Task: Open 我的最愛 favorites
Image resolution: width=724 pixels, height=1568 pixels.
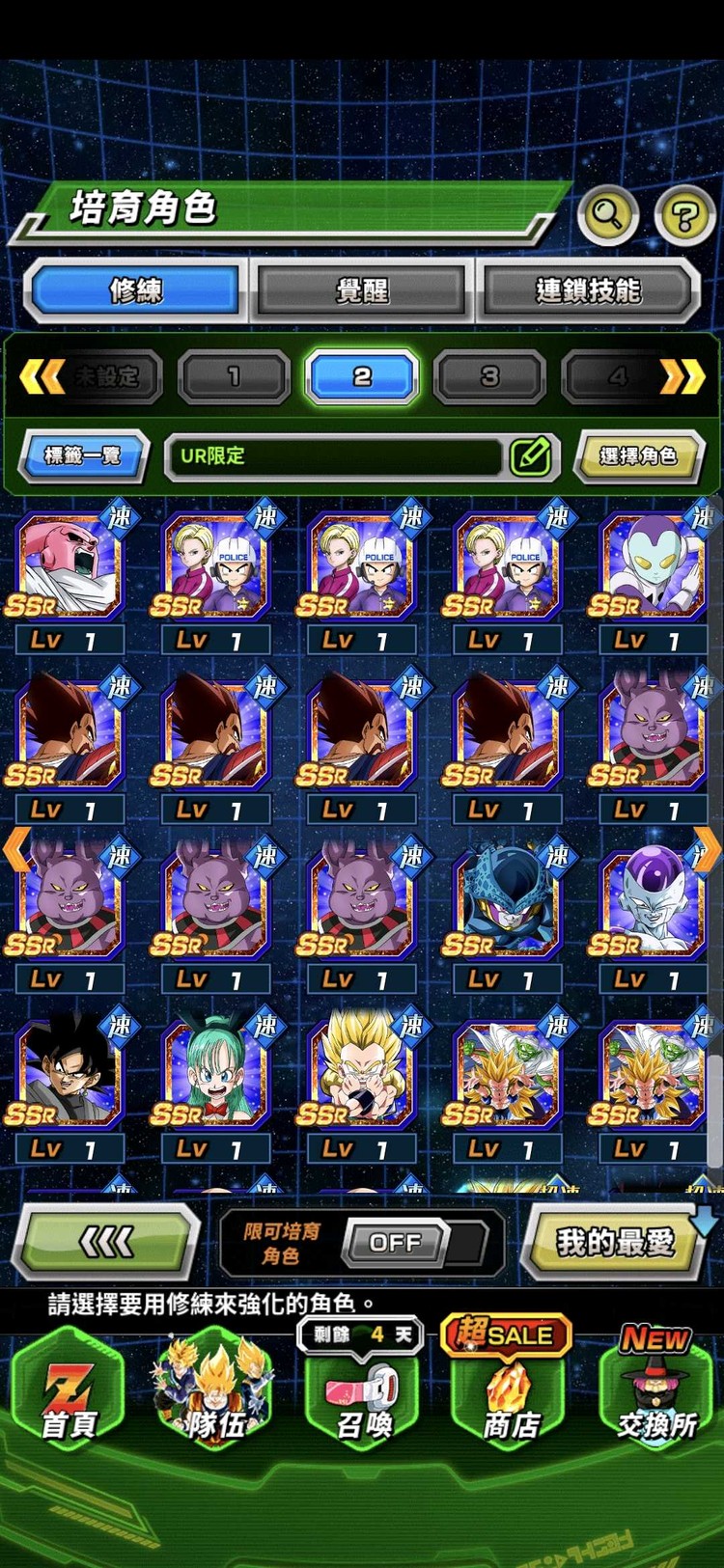Action: point(614,1242)
